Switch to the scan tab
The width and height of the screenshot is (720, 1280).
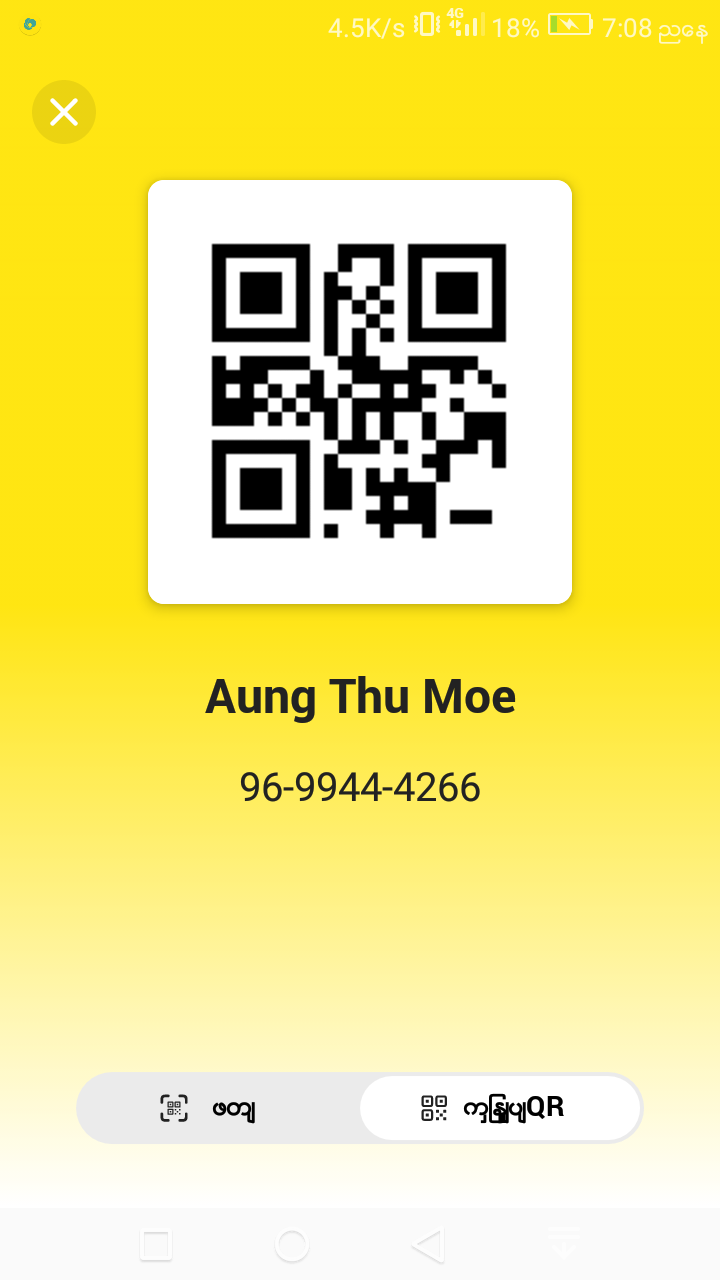click(218, 1108)
